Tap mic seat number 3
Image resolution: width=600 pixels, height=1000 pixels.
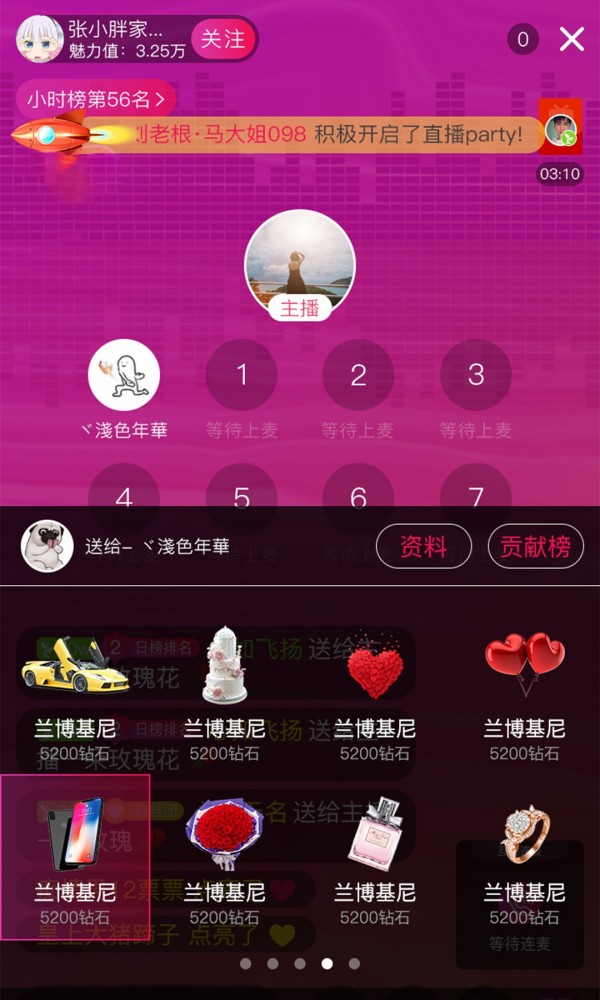click(476, 376)
